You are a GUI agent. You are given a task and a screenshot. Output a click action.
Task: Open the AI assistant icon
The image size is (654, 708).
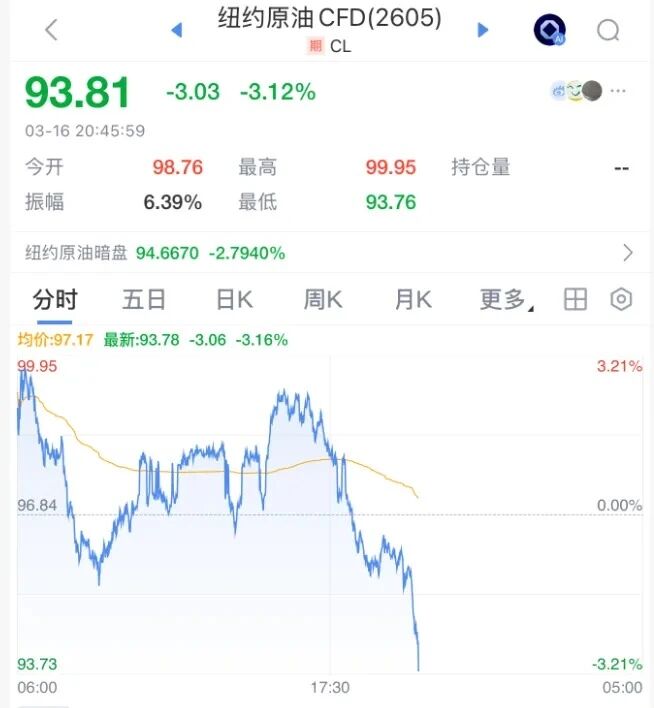[549, 30]
